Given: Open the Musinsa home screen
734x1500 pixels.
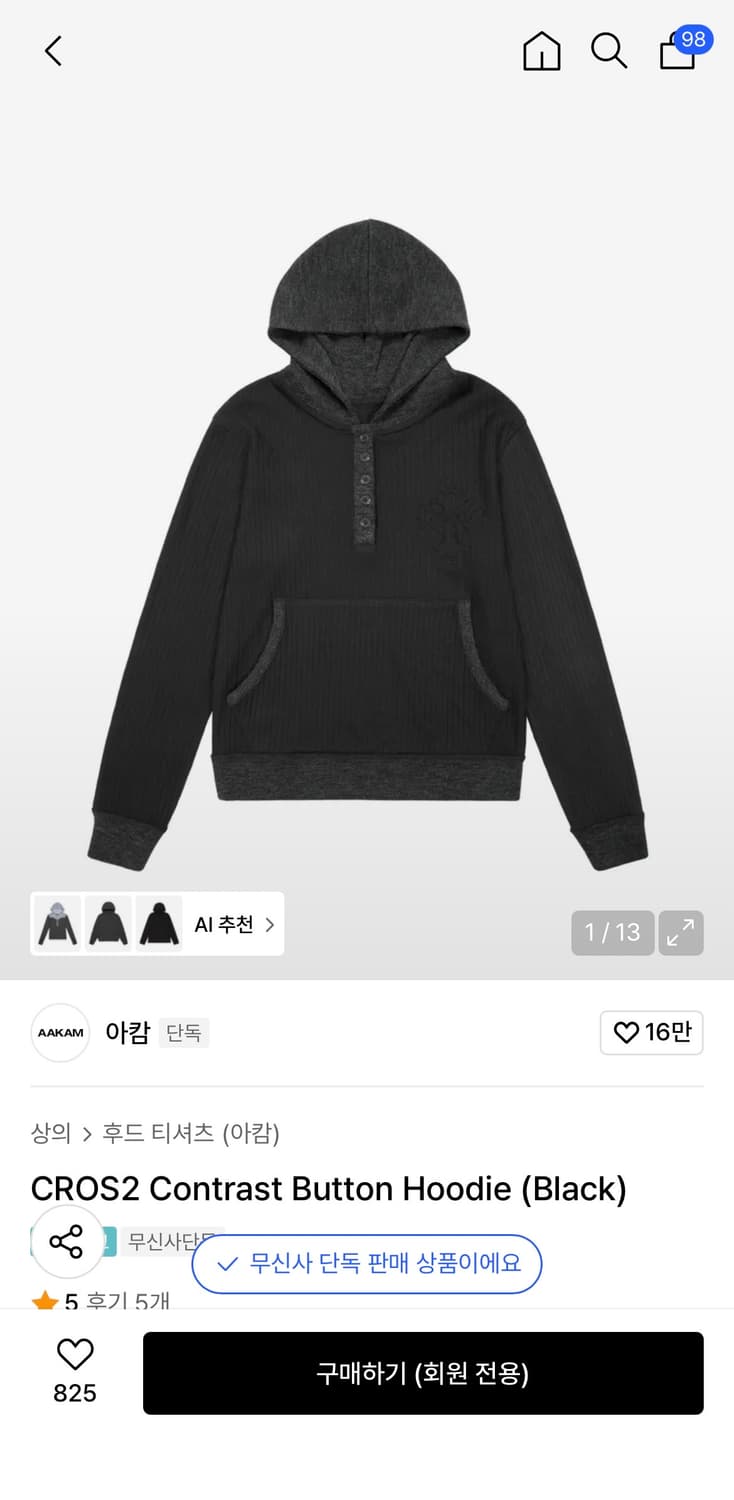Looking at the screenshot, I should pos(541,52).
